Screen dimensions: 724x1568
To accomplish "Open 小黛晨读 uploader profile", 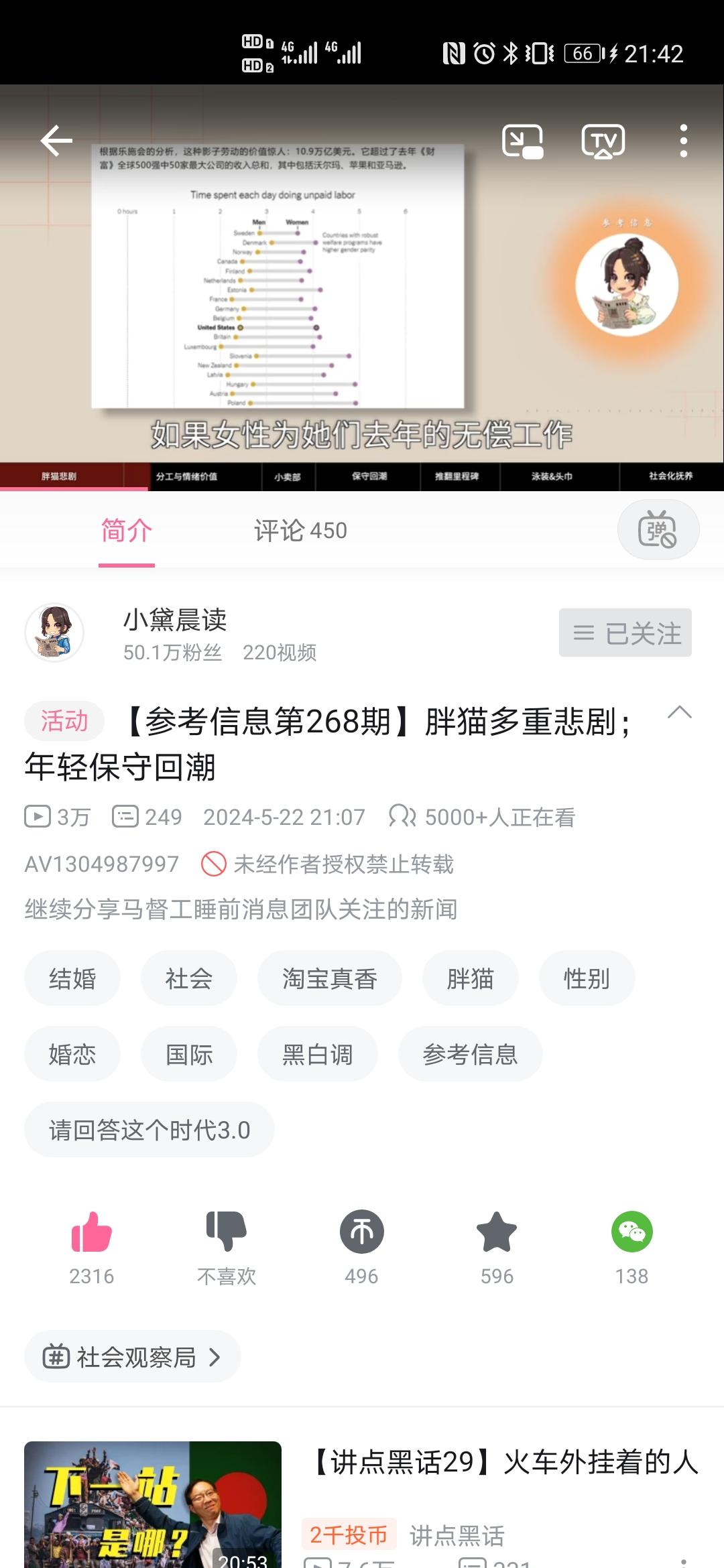I will tap(54, 633).
